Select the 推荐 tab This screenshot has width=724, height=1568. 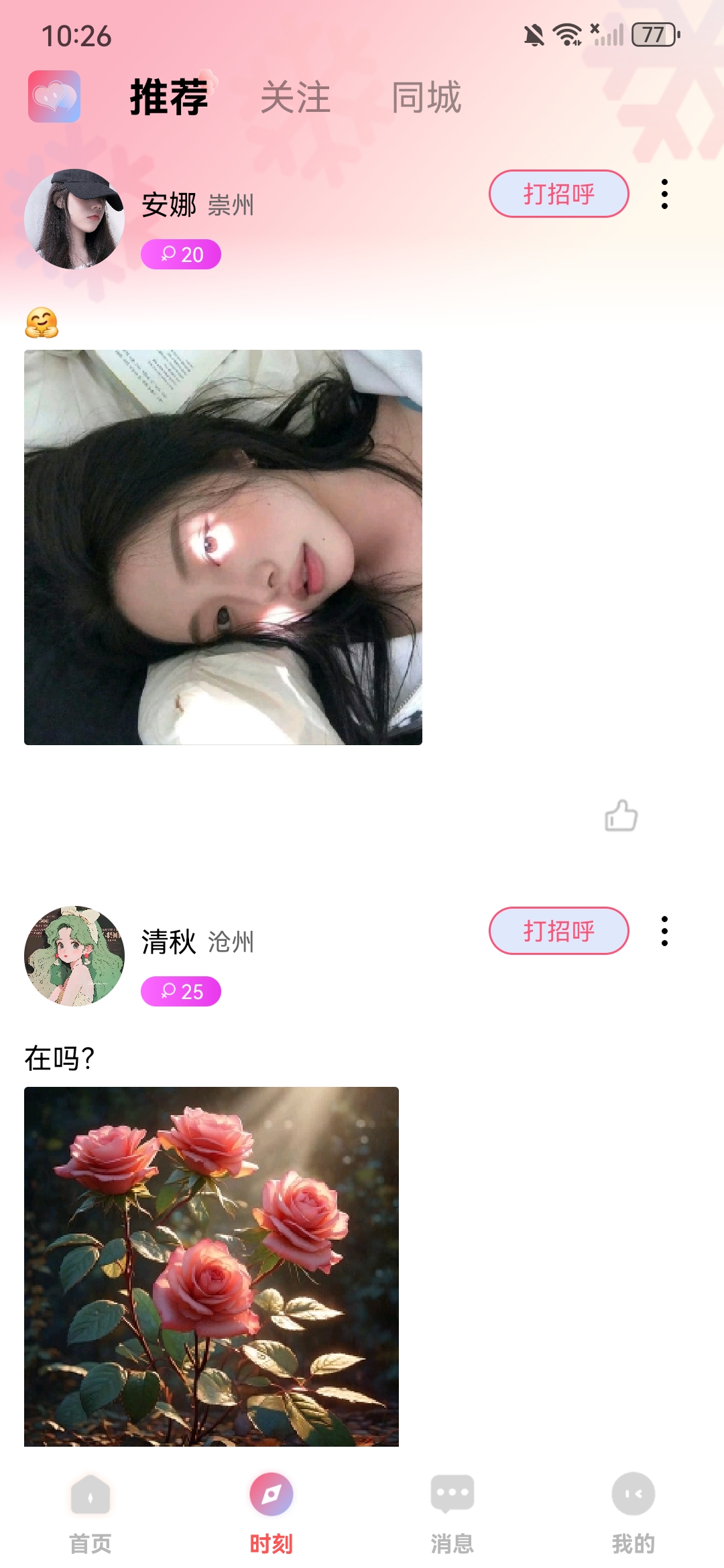(x=169, y=98)
